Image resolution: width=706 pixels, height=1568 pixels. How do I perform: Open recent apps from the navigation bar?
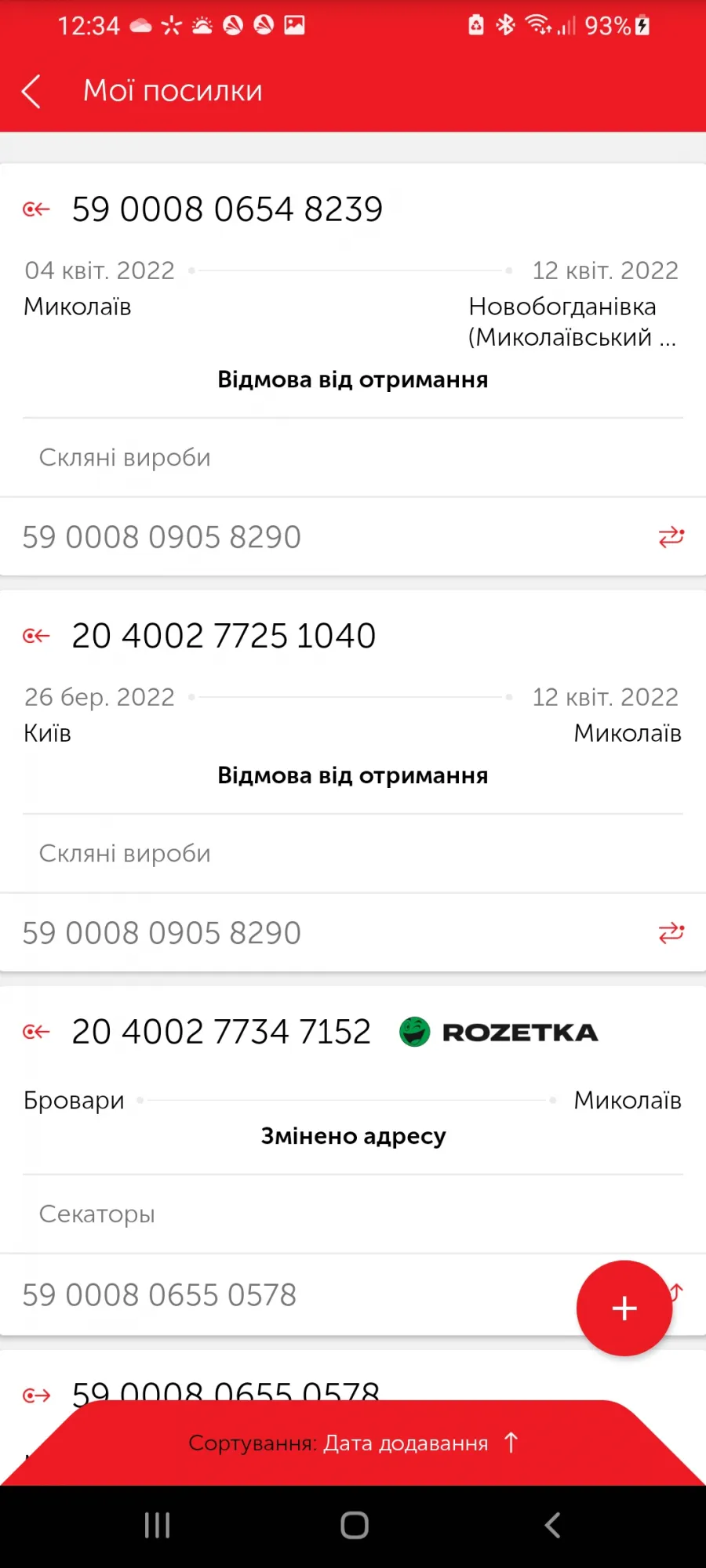pyautogui.click(x=157, y=1525)
